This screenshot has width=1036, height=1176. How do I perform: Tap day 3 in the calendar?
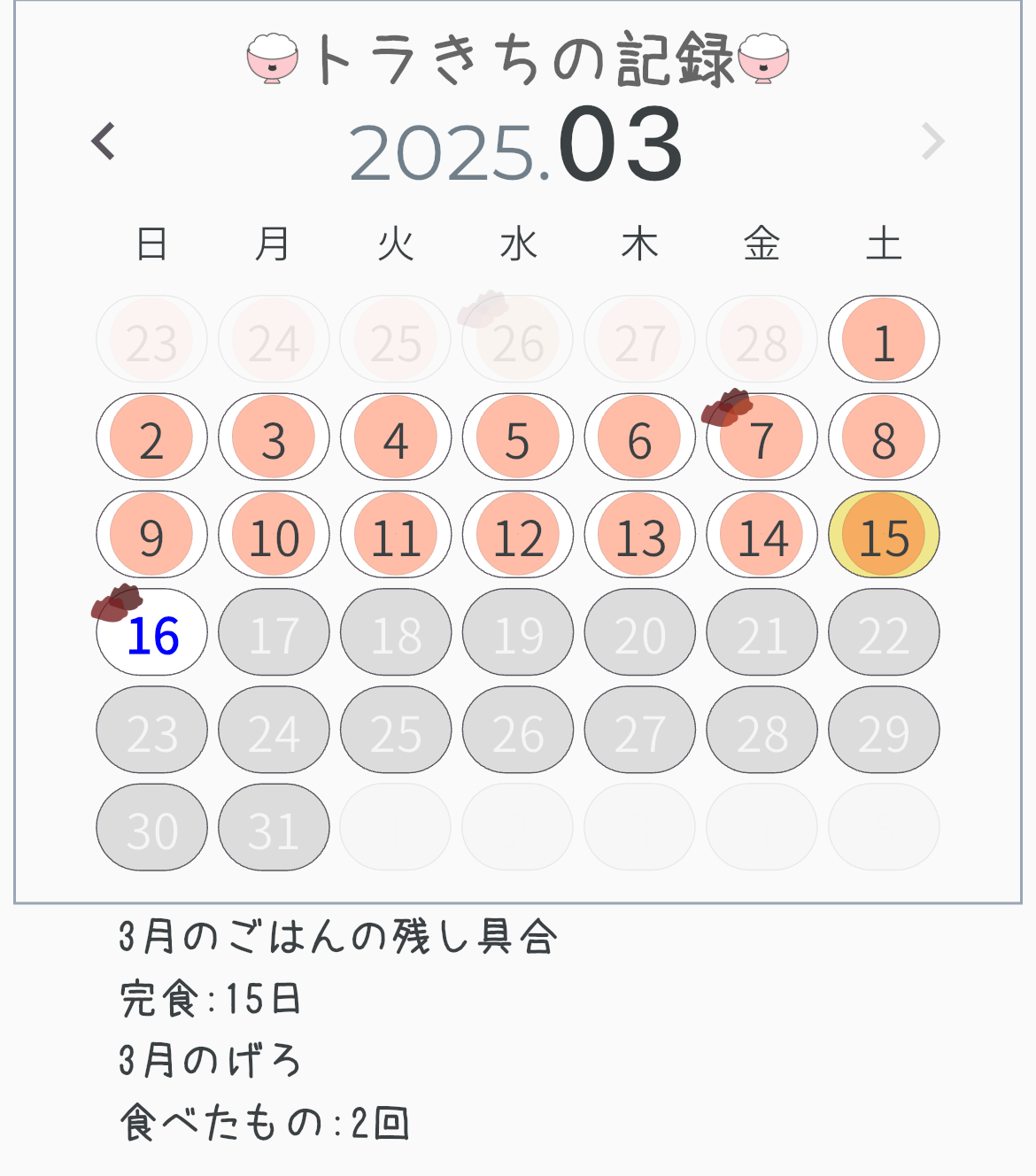pos(274,437)
